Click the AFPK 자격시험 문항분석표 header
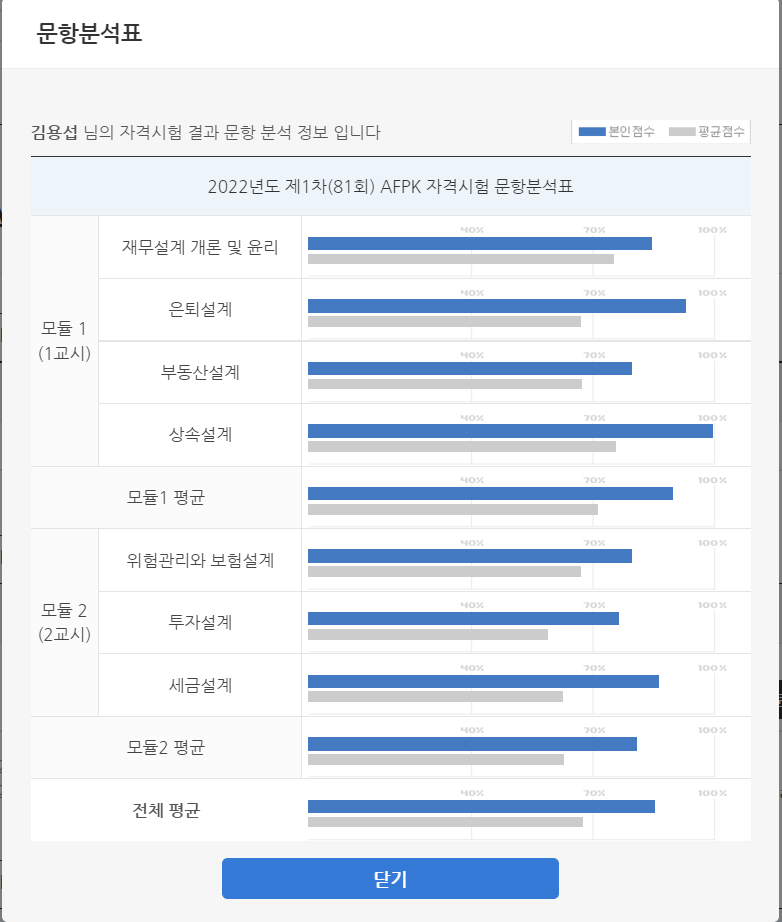782x922 pixels. click(390, 186)
